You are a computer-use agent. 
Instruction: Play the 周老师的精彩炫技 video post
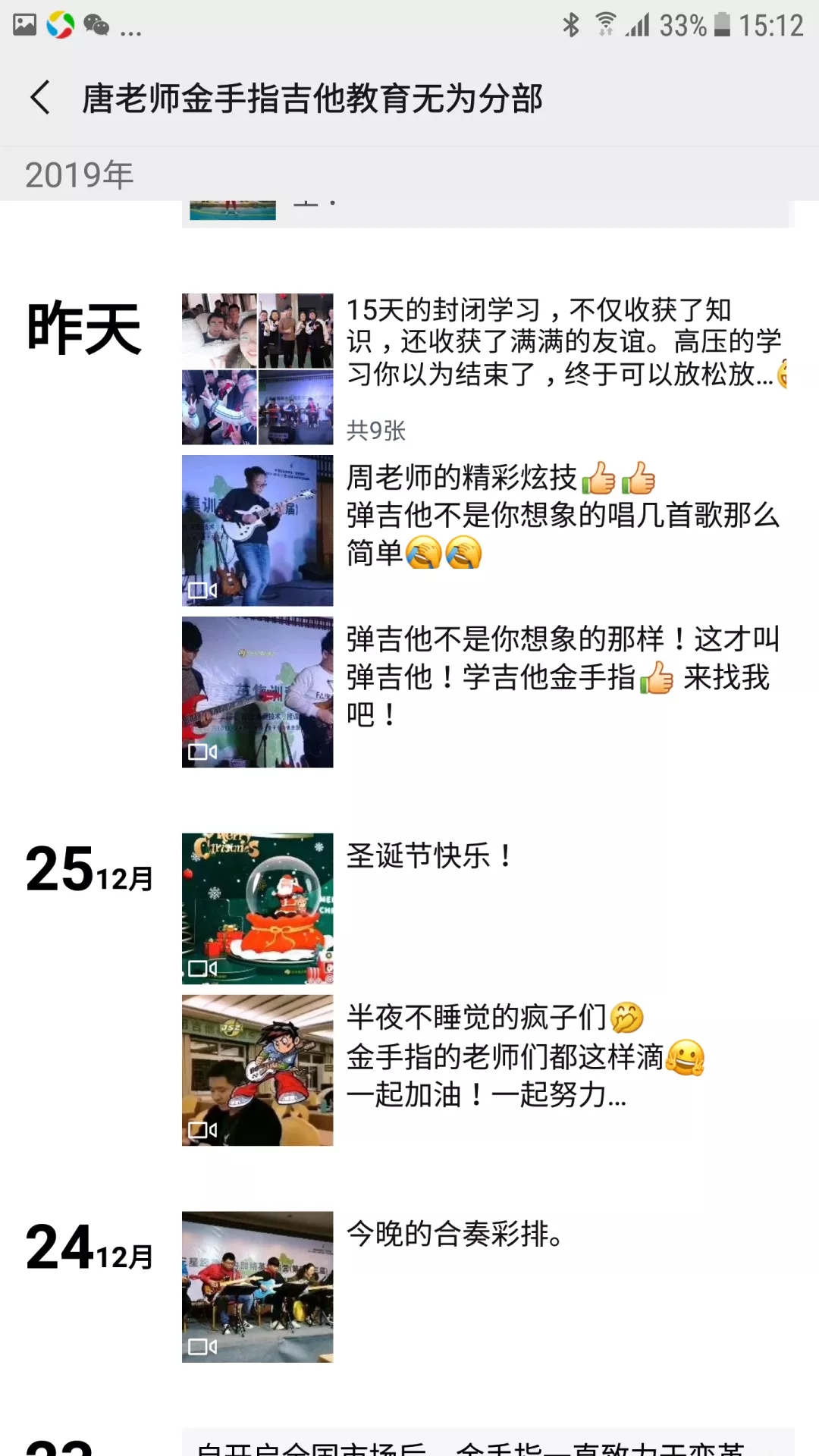pos(257,530)
